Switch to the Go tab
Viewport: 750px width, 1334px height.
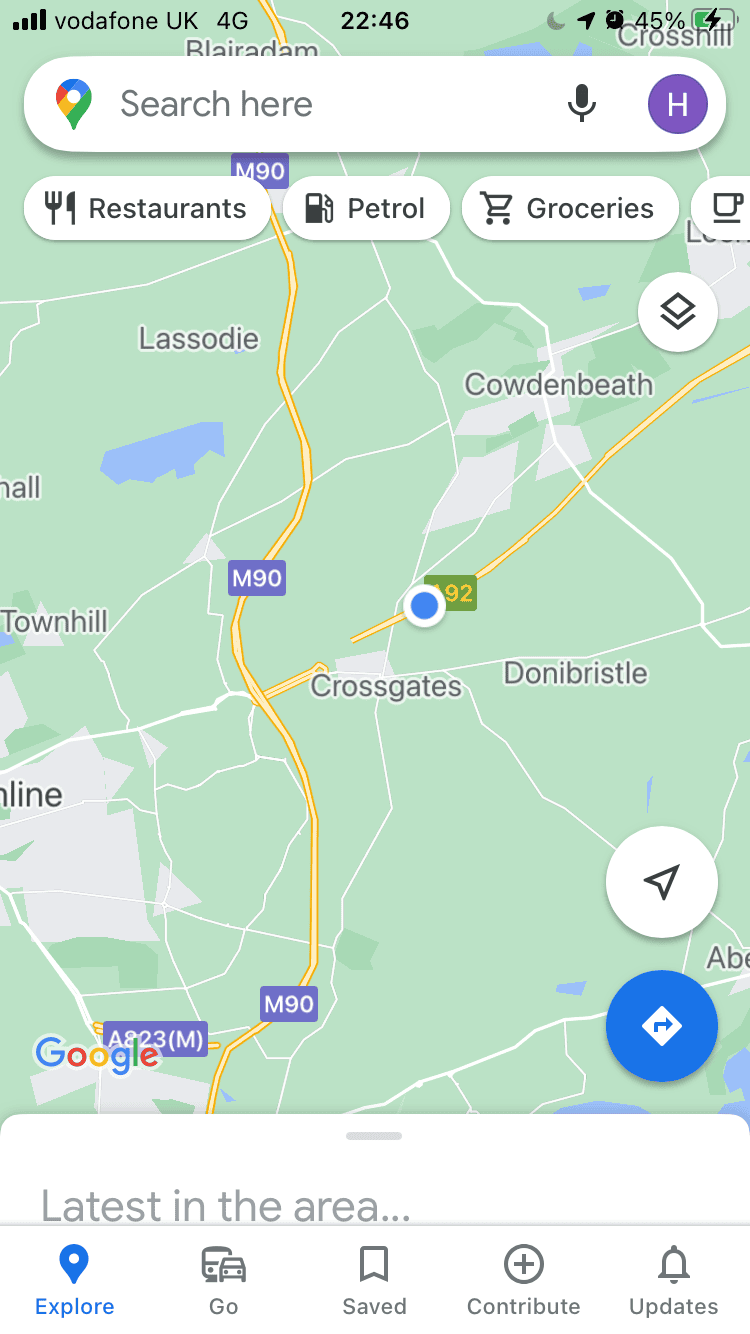point(224,1280)
